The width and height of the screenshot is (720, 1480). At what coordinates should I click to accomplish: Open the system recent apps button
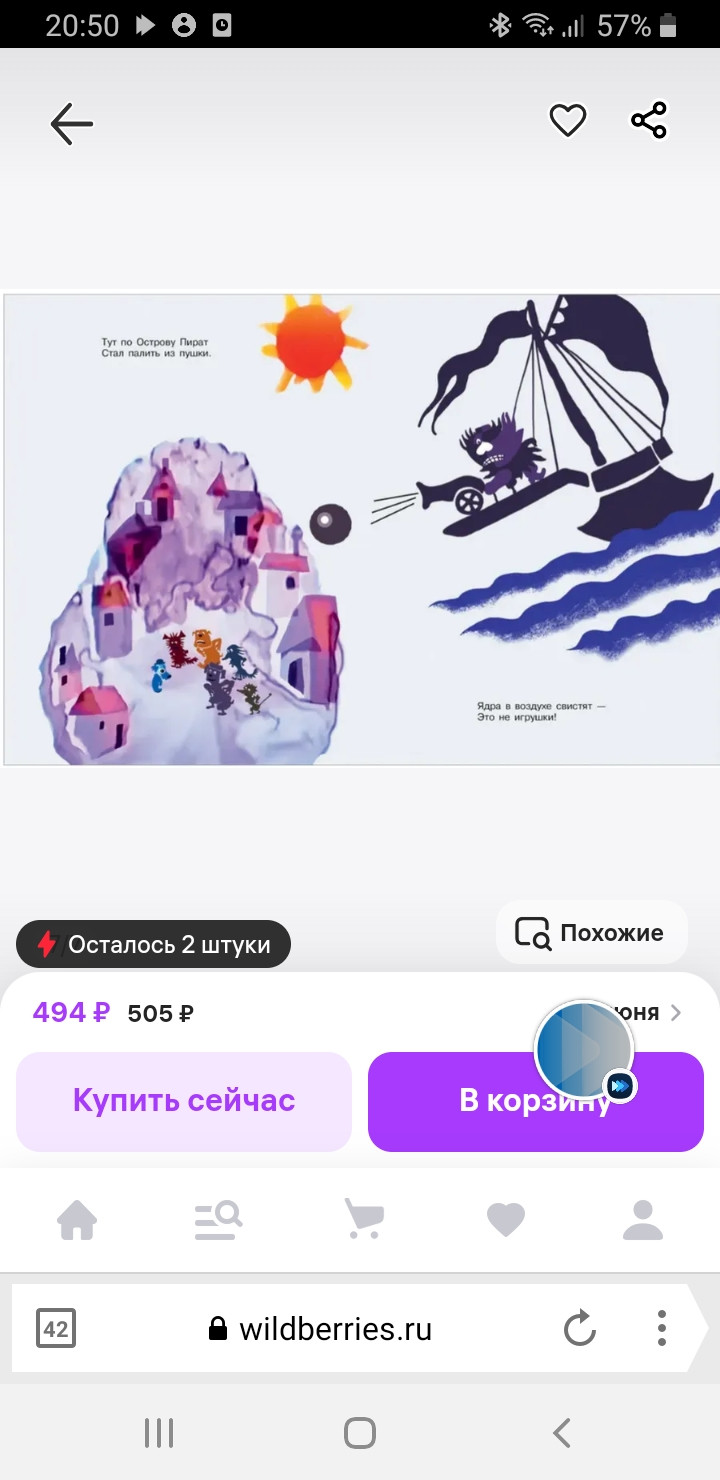coord(159,1433)
